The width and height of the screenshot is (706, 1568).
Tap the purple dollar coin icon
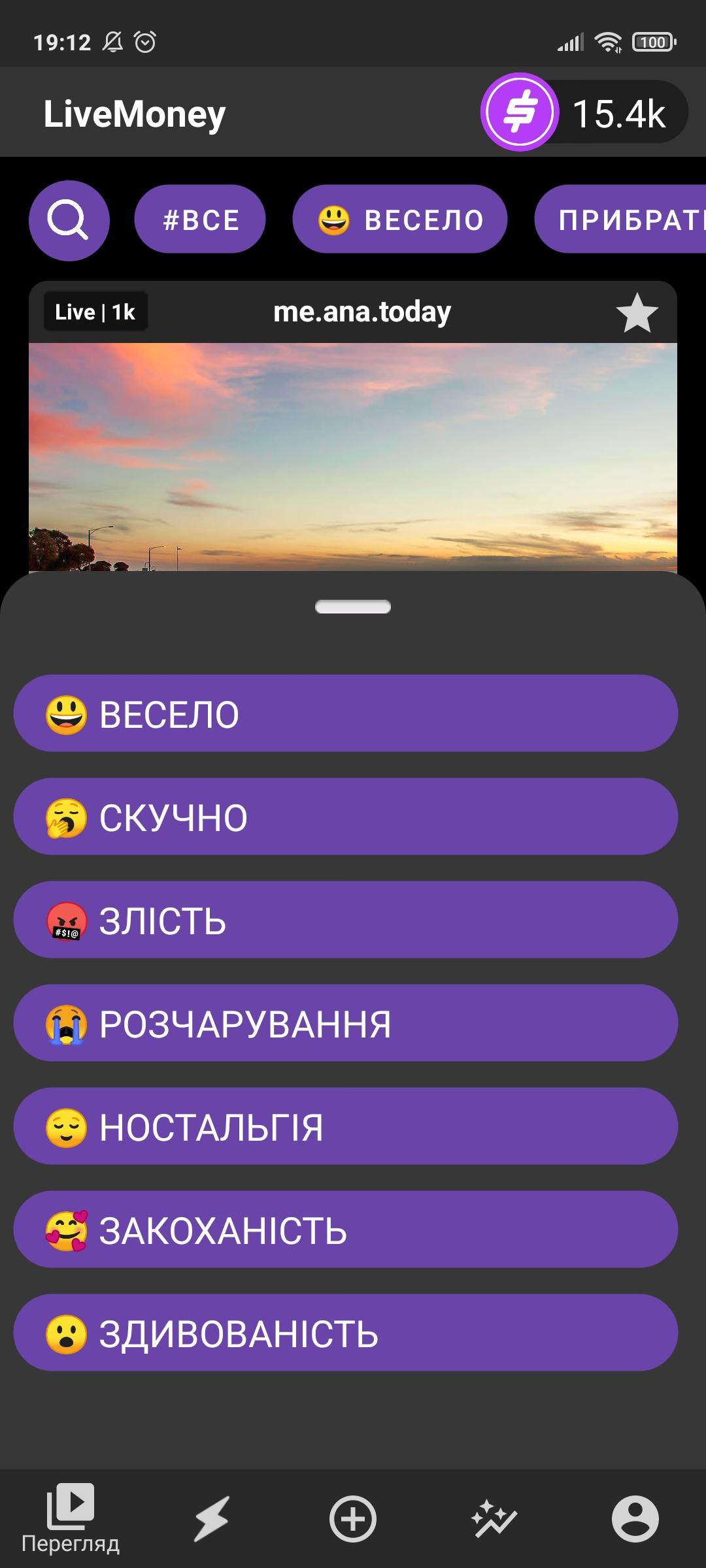520,112
